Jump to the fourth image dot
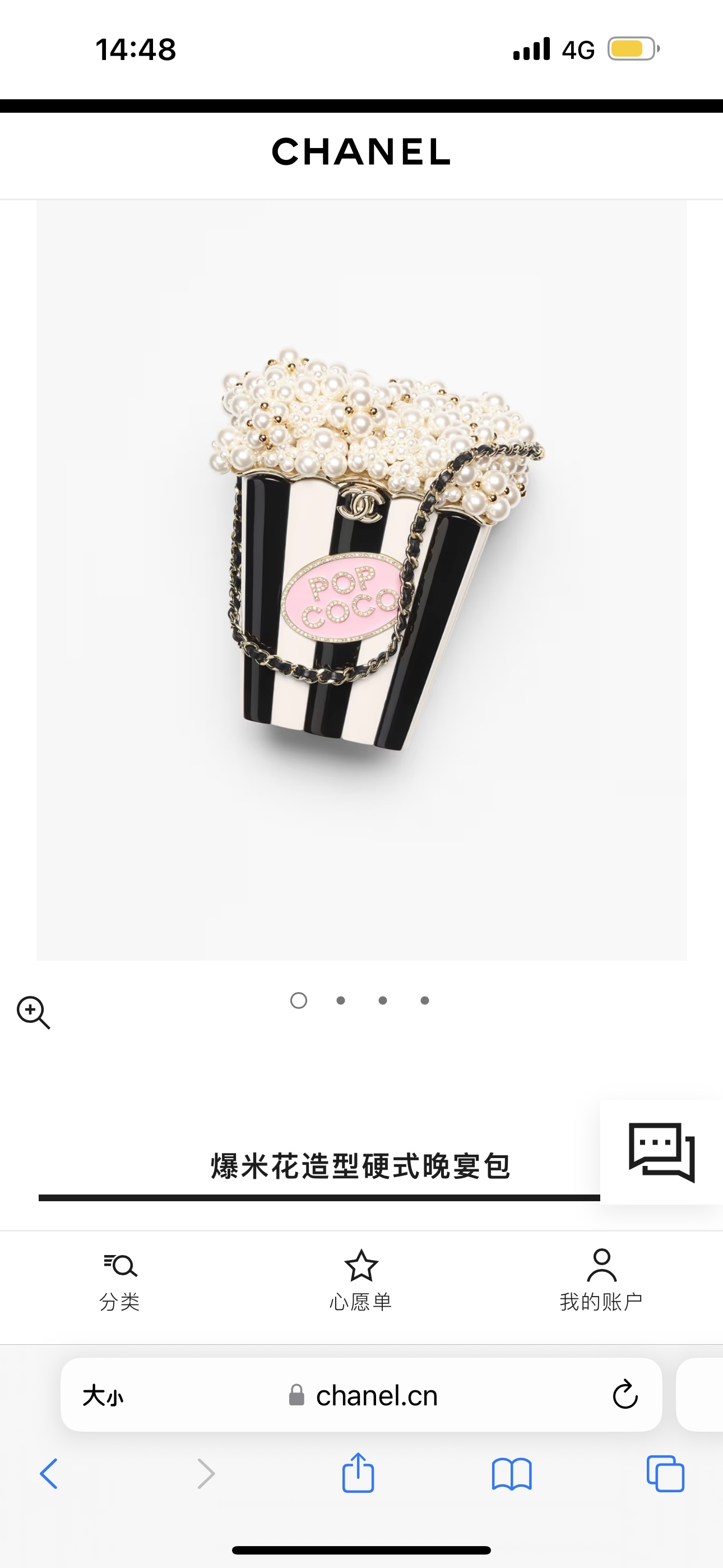 click(425, 1000)
